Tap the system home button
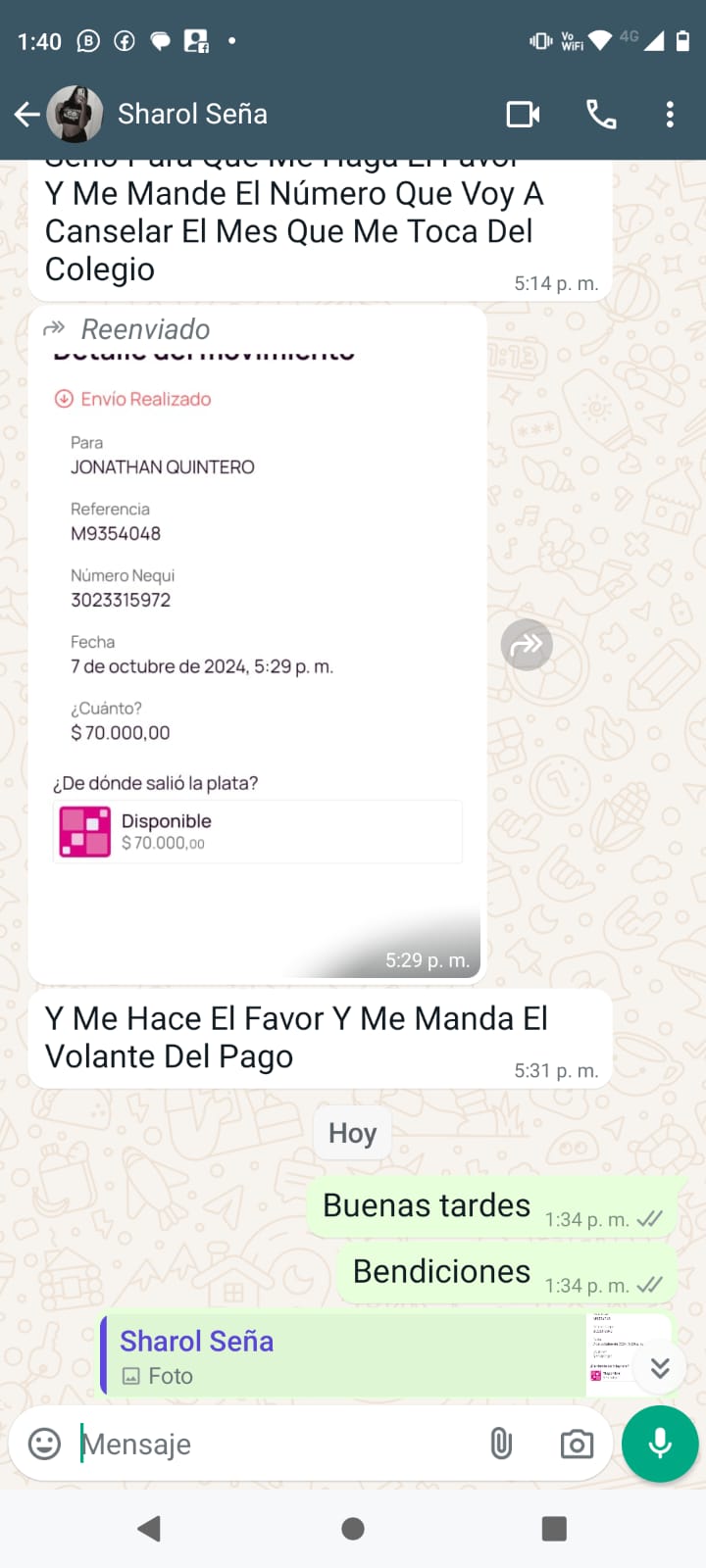Image resolution: width=706 pixels, height=1568 pixels. click(x=353, y=1529)
